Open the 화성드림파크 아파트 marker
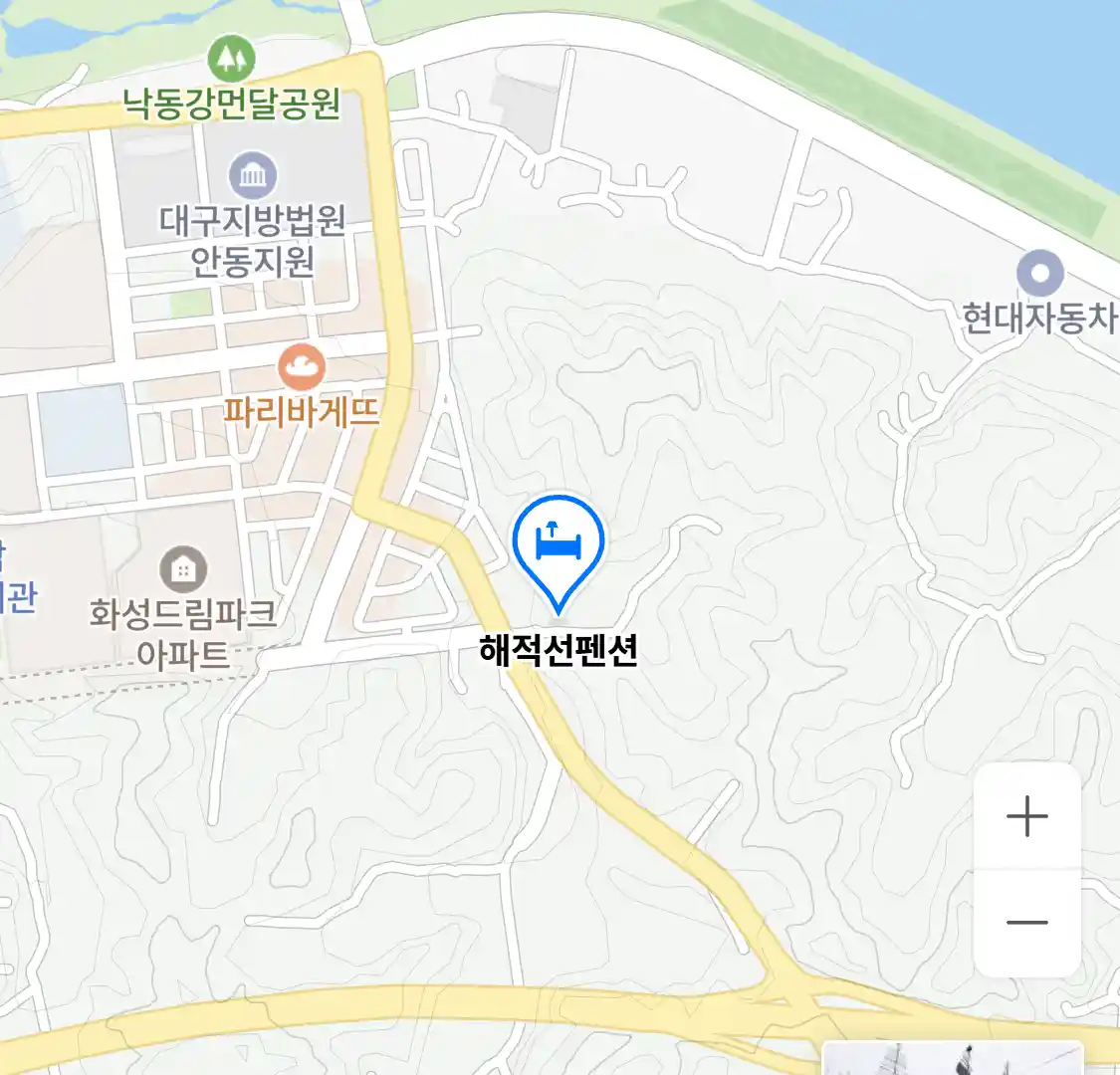 coord(183,569)
